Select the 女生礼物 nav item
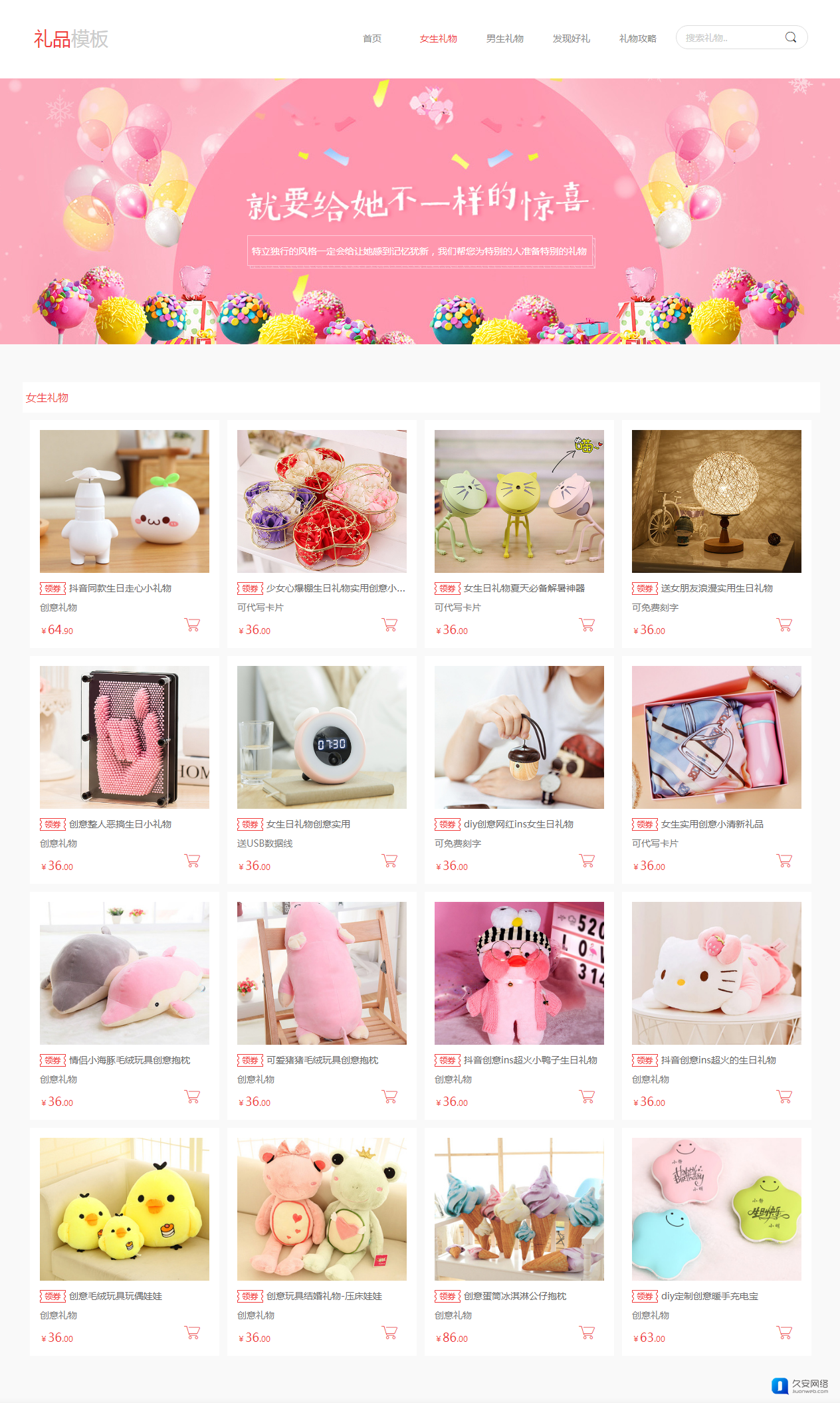 pyautogui.click(x=438, y=39)
